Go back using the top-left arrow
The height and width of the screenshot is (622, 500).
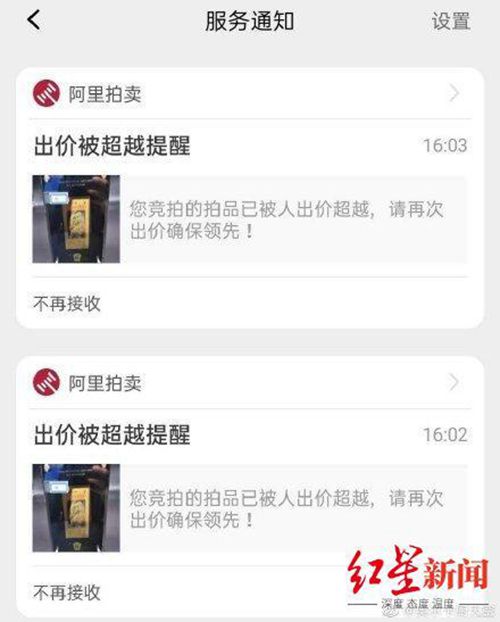click(34, 20)
